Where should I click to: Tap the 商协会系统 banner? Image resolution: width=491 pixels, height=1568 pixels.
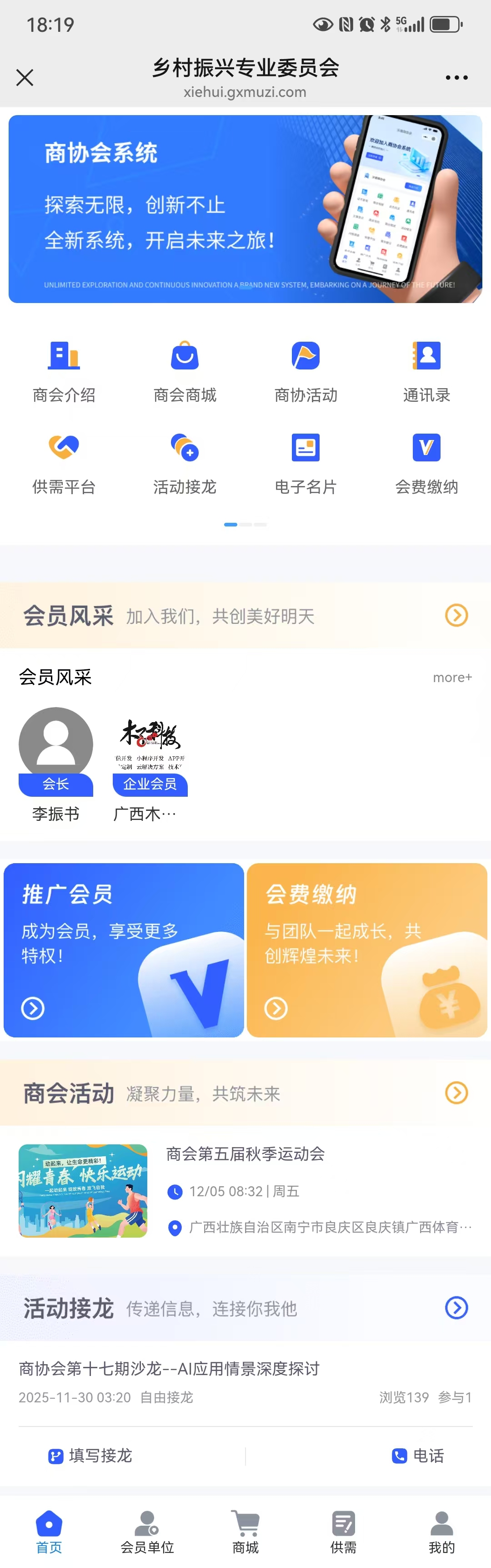click(245, 209)
